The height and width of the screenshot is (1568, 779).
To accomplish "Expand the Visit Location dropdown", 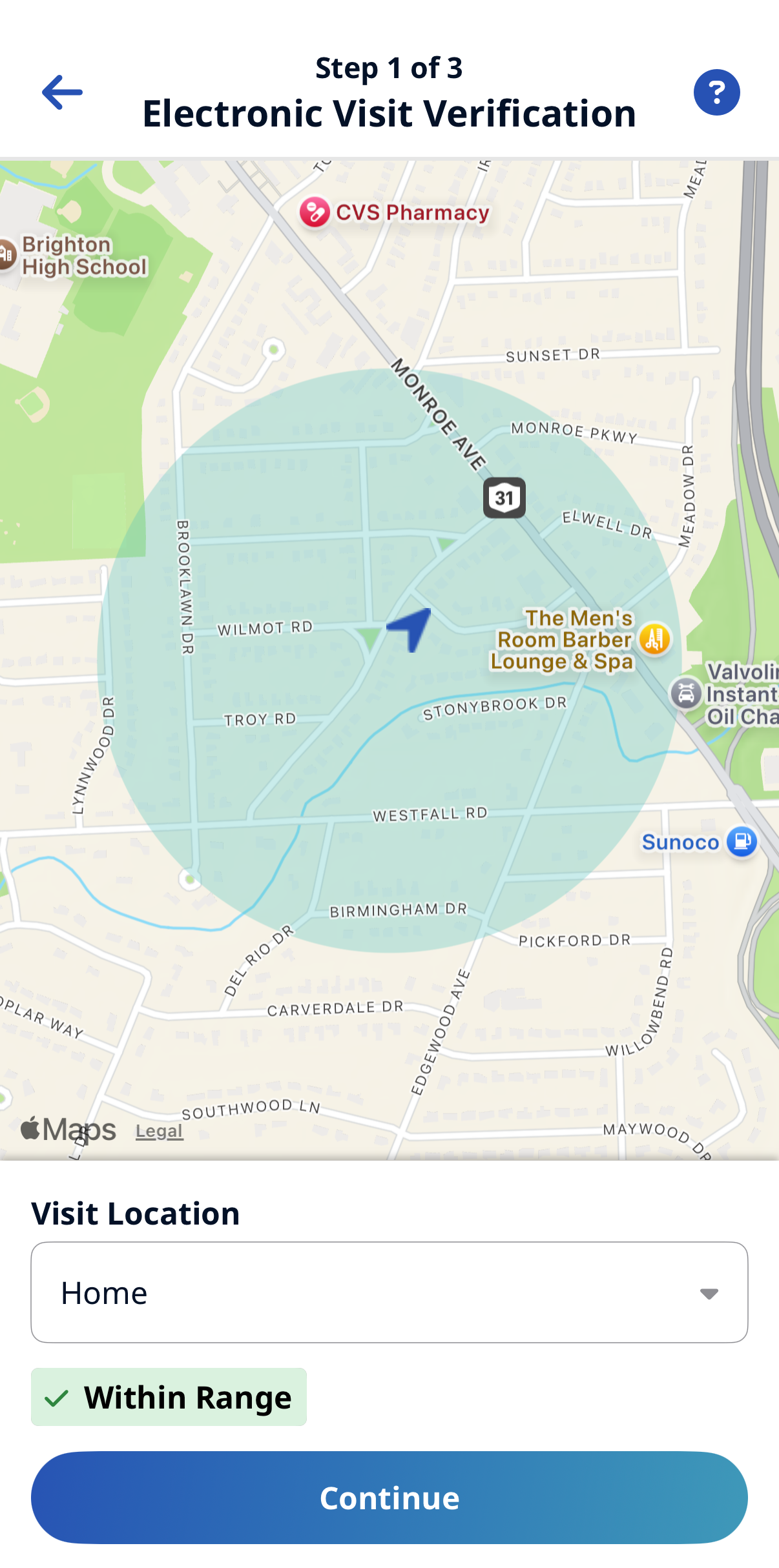I will pyautogui.click(x=389, y=1292).
